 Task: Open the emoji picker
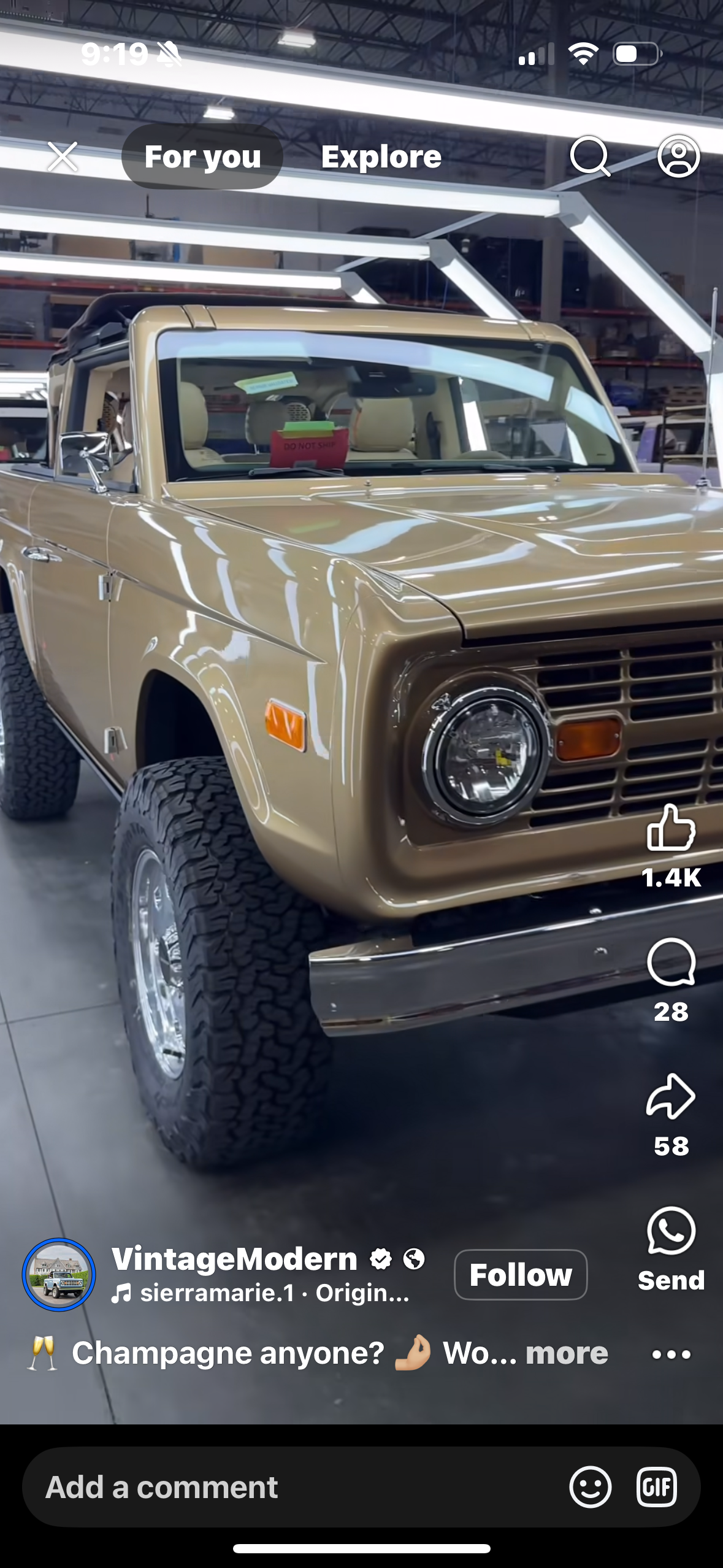coord(590,1487)
